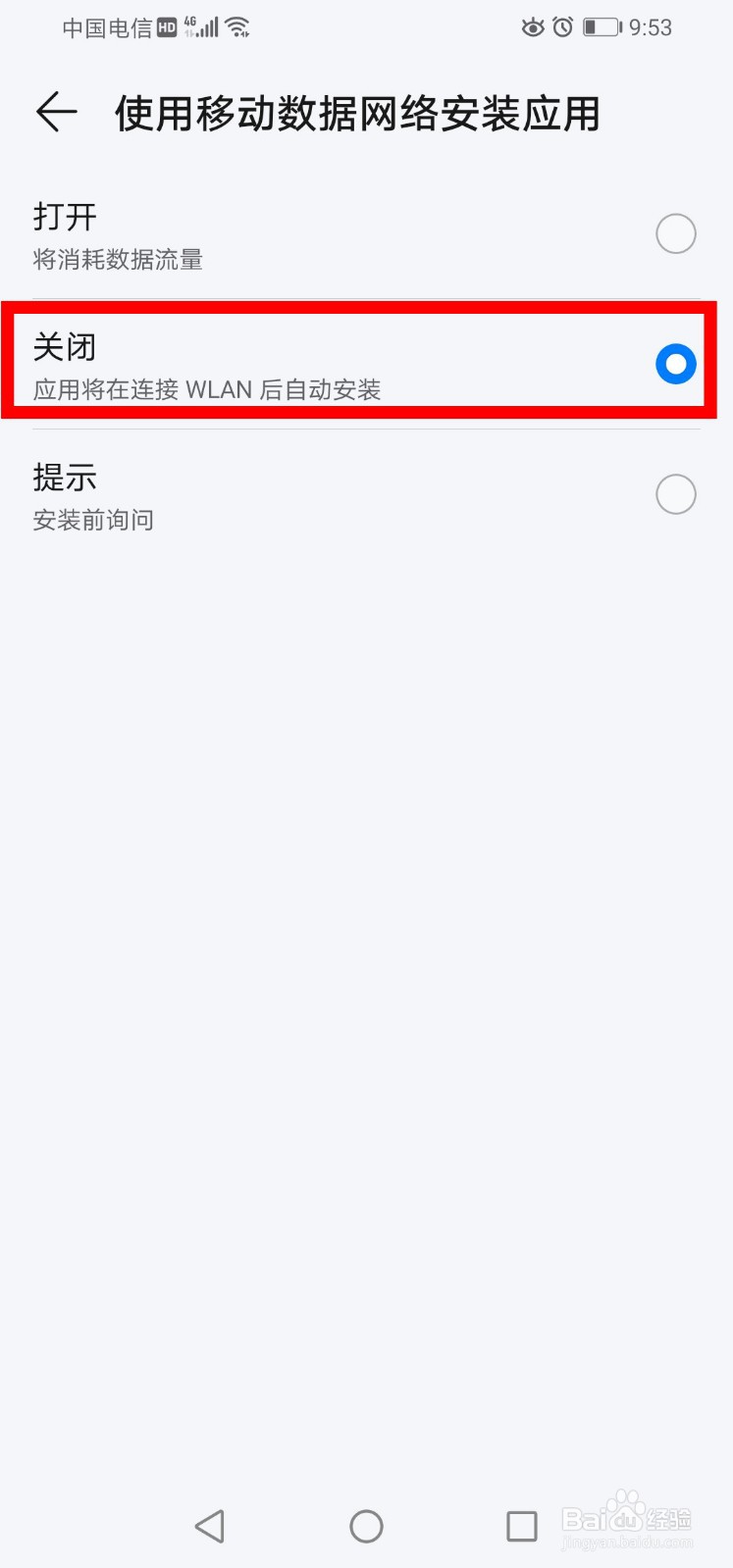Image resolution: width=733 pixels, height=1568 pixels.
Task: Tap the eye comfort mode icon
Action: 533,27
